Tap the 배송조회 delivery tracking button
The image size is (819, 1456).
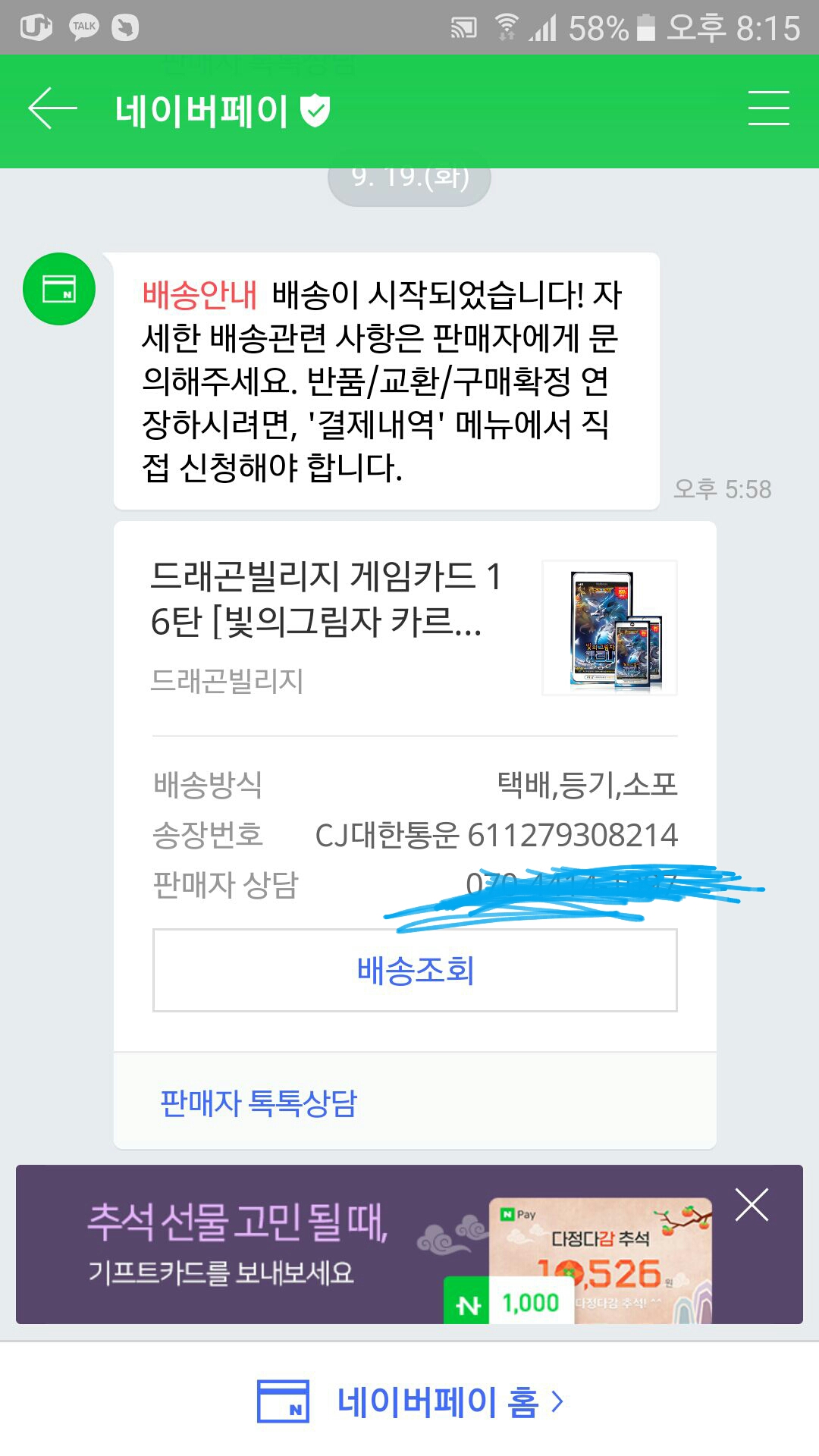[415, 970]
